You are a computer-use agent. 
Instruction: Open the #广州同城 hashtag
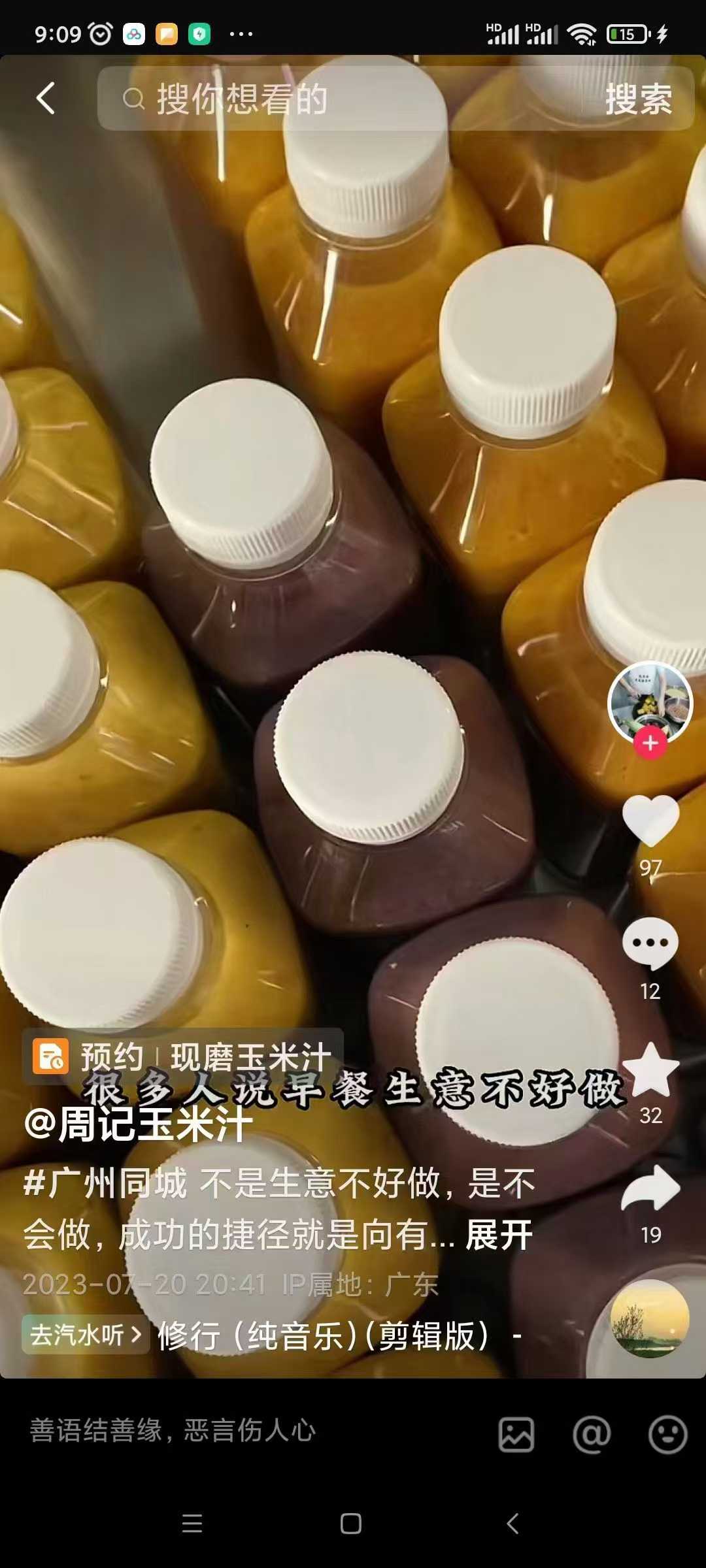105,1183
